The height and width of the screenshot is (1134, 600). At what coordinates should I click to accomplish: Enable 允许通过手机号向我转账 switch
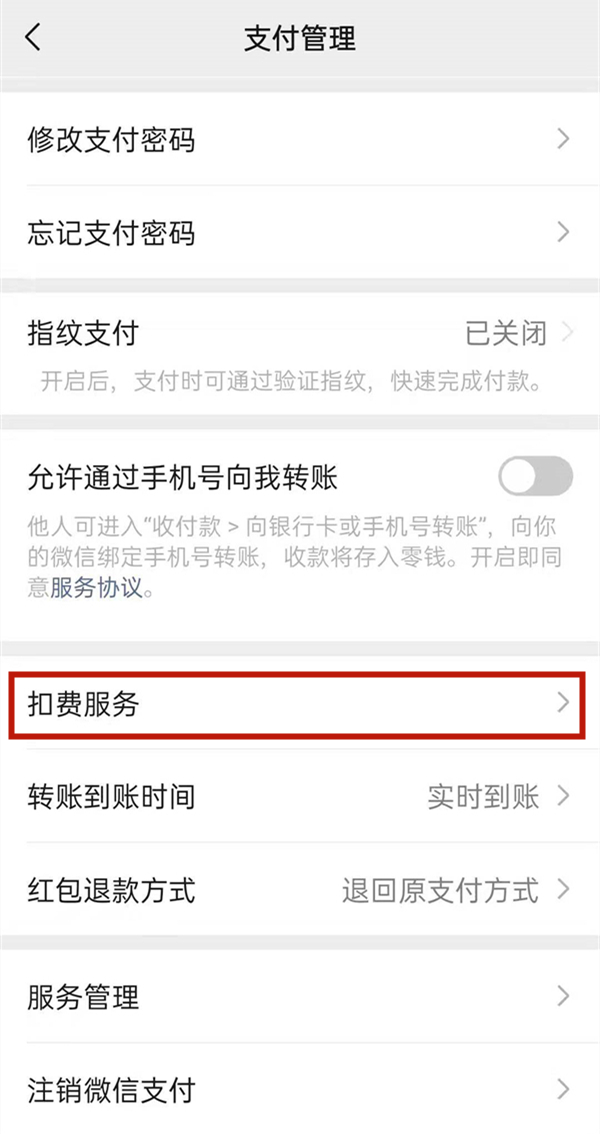click(535, 477)
